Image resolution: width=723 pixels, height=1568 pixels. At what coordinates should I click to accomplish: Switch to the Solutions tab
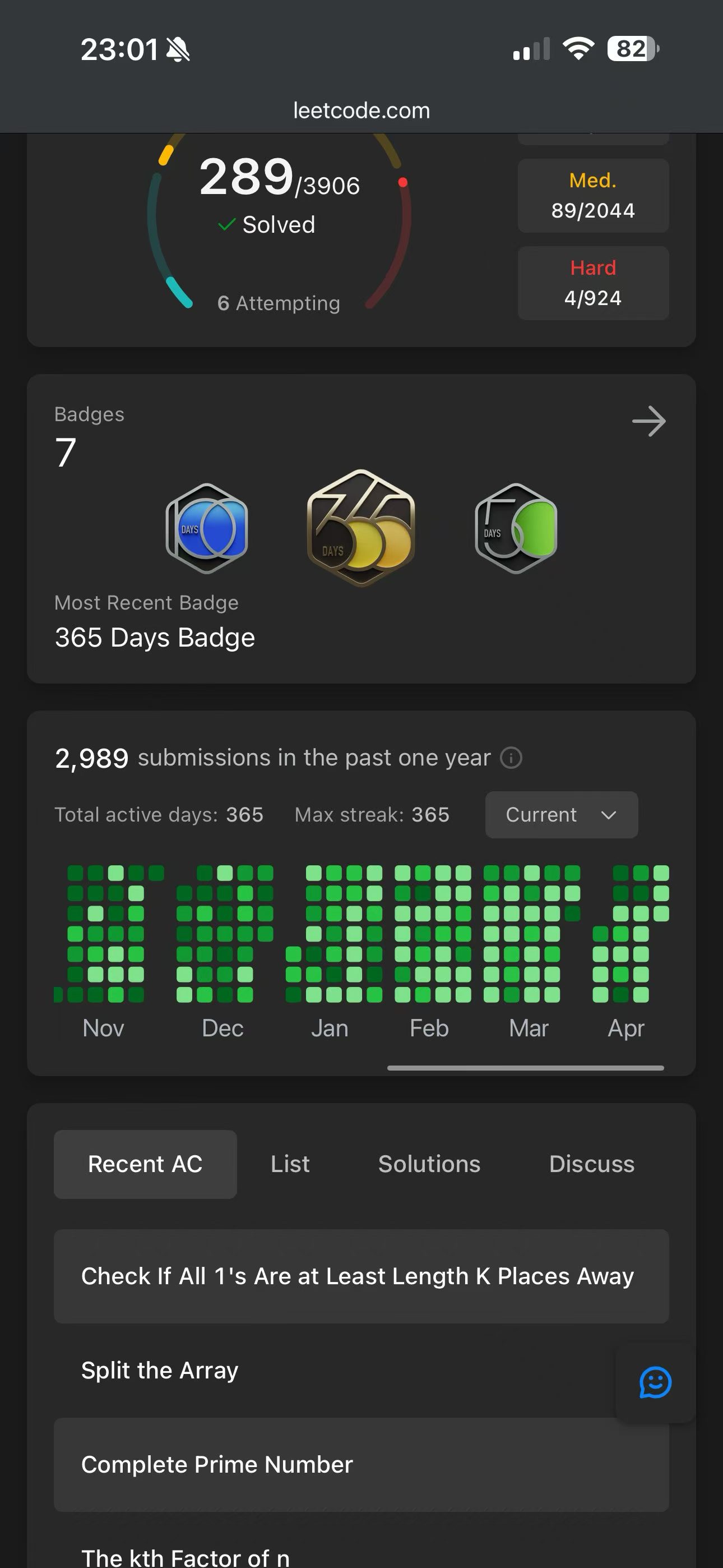coord(429,1164)
